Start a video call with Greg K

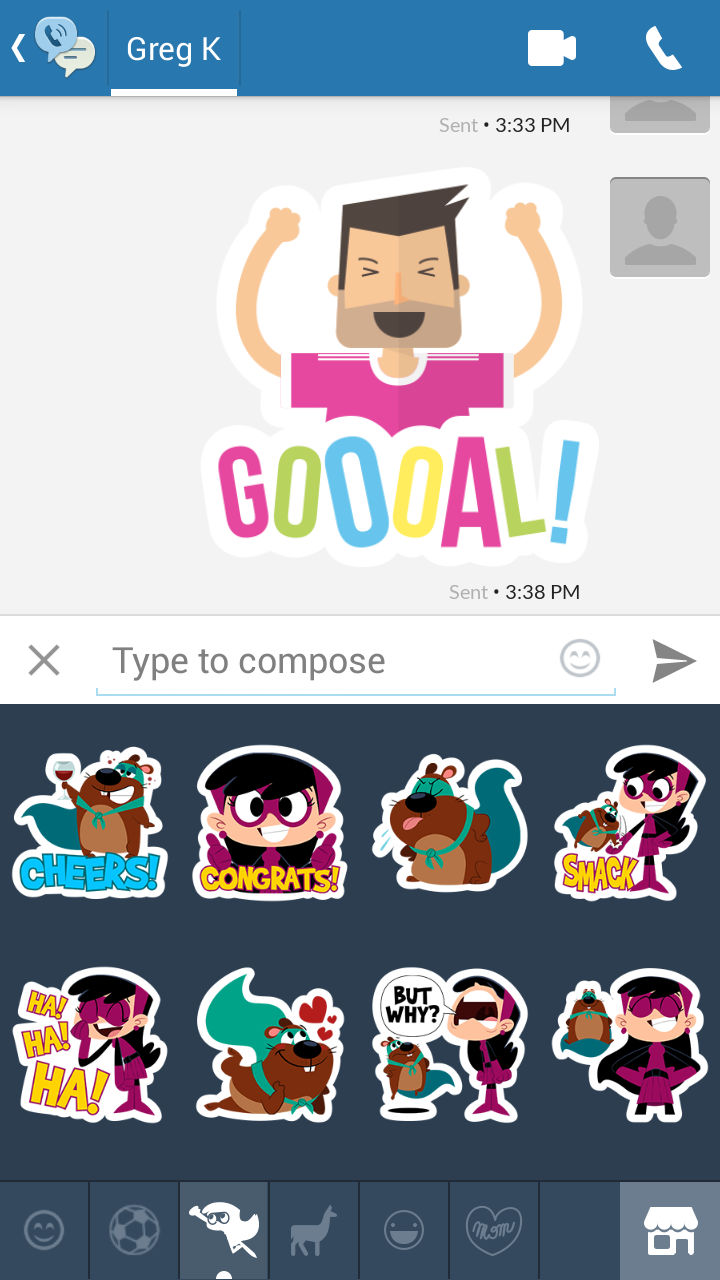[x=552, y=48]
